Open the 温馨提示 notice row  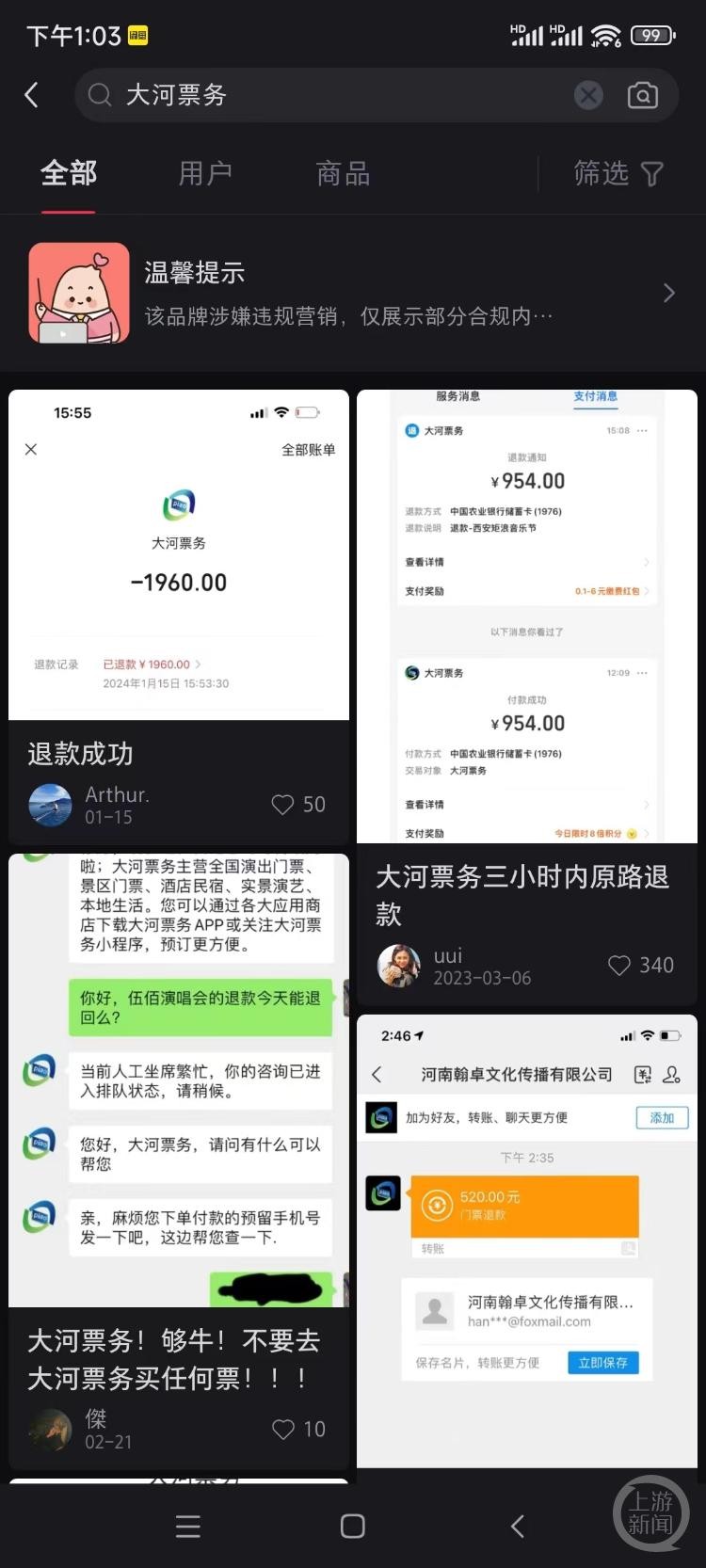pyautogui.click(x=353, y=293)
